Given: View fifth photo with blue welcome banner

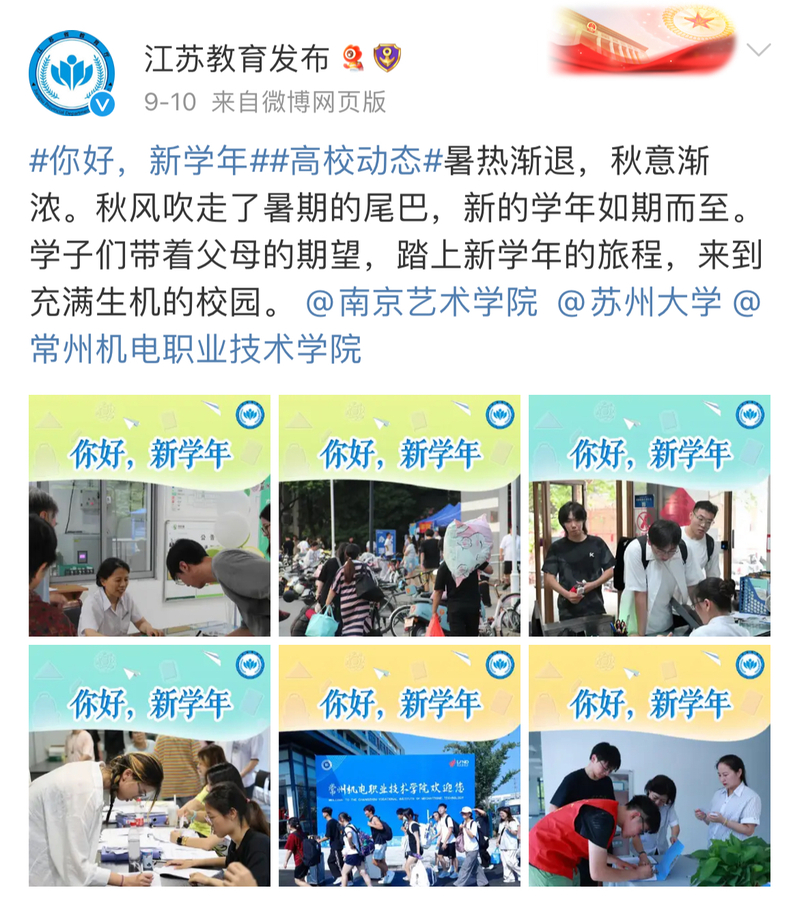Looking at the screenshot, I should click(399, 766).
